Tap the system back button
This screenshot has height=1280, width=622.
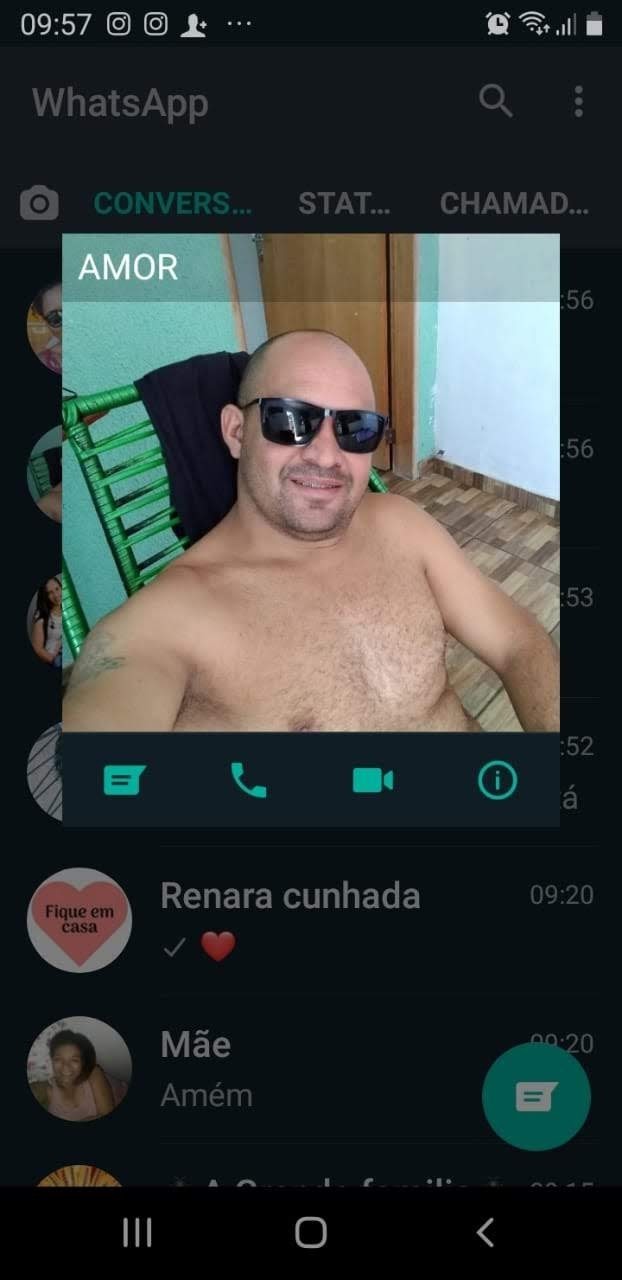[x=485, y=1233]
